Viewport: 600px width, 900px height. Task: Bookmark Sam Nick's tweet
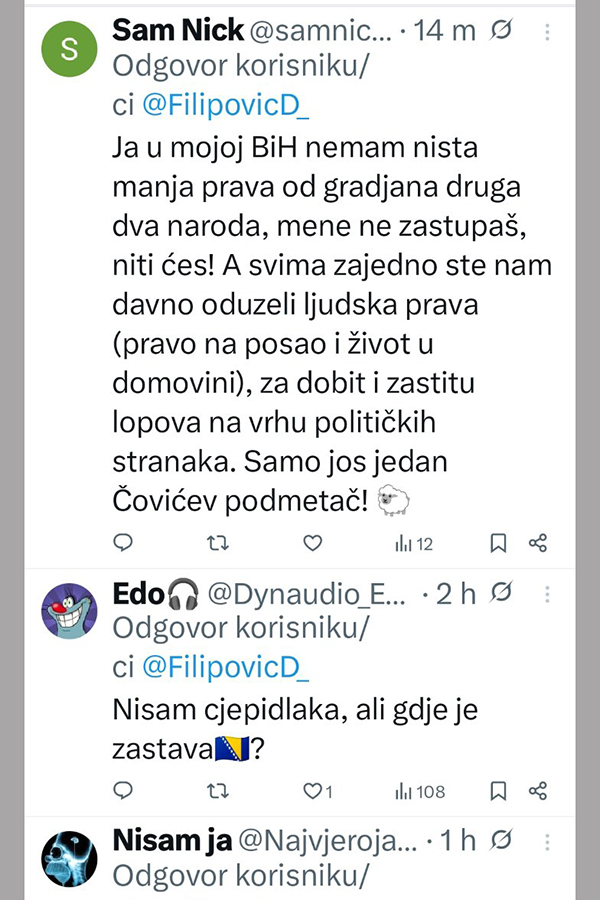coord(497,543)
